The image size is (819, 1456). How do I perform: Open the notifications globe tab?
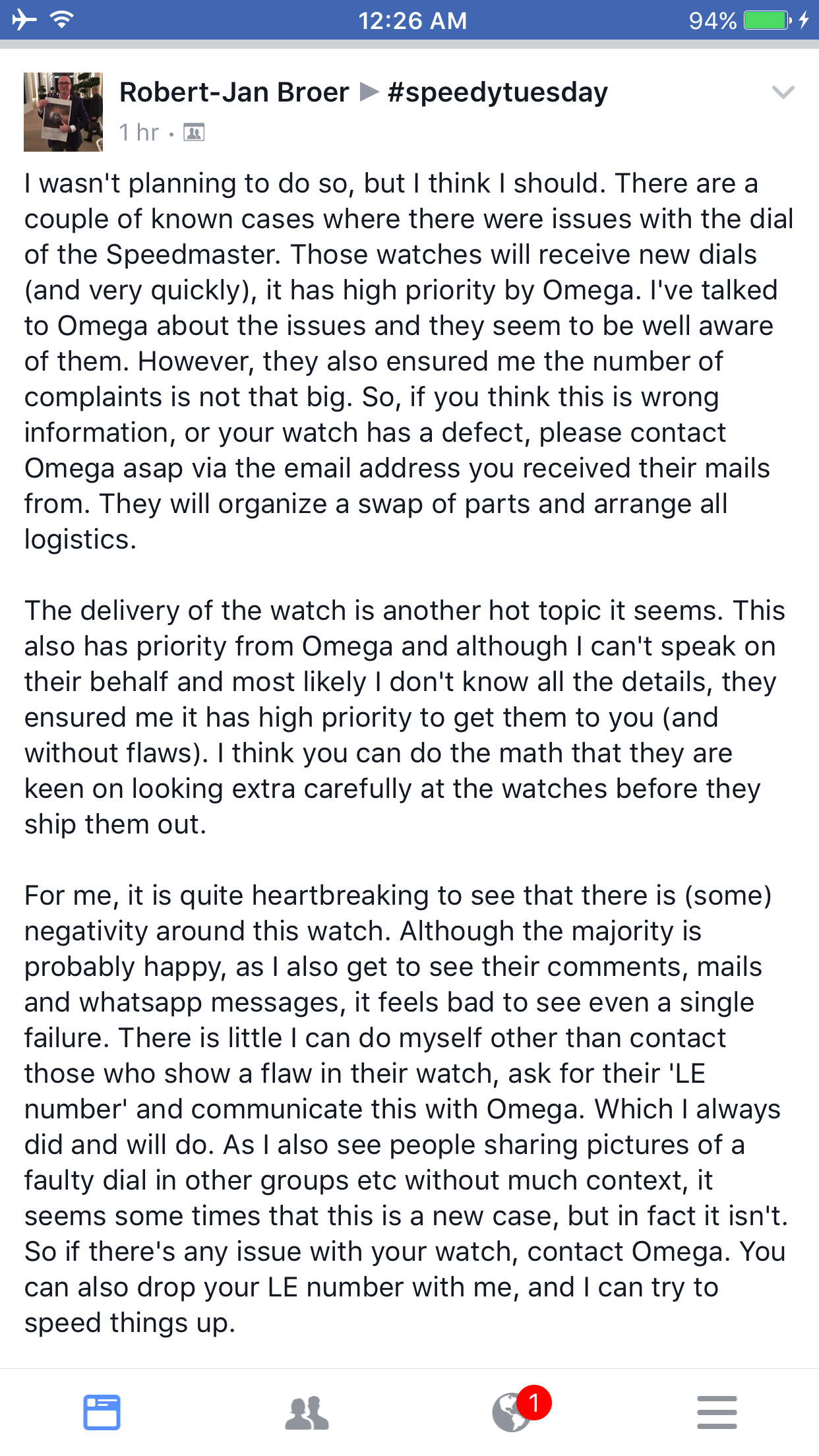point(512,1412)
